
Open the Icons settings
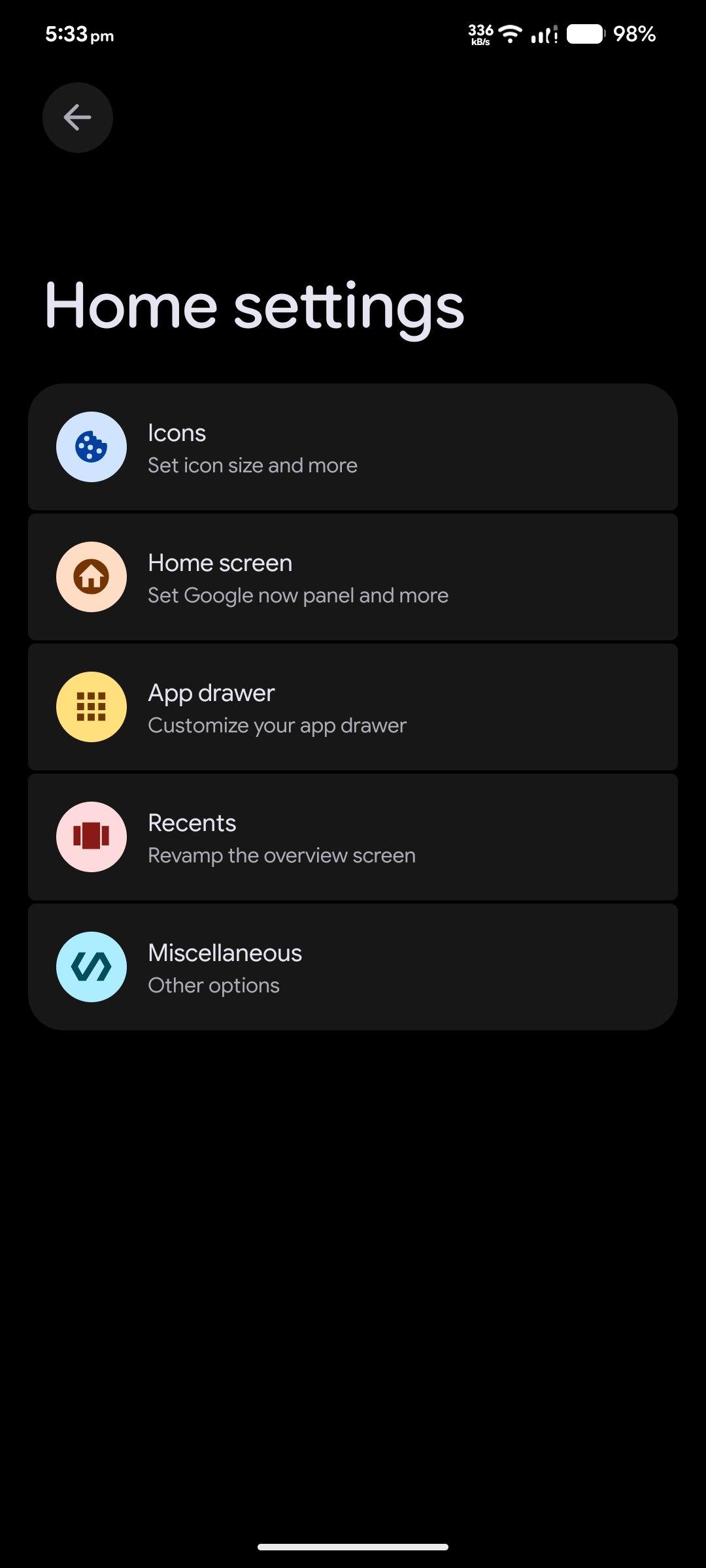click(353, 448)
